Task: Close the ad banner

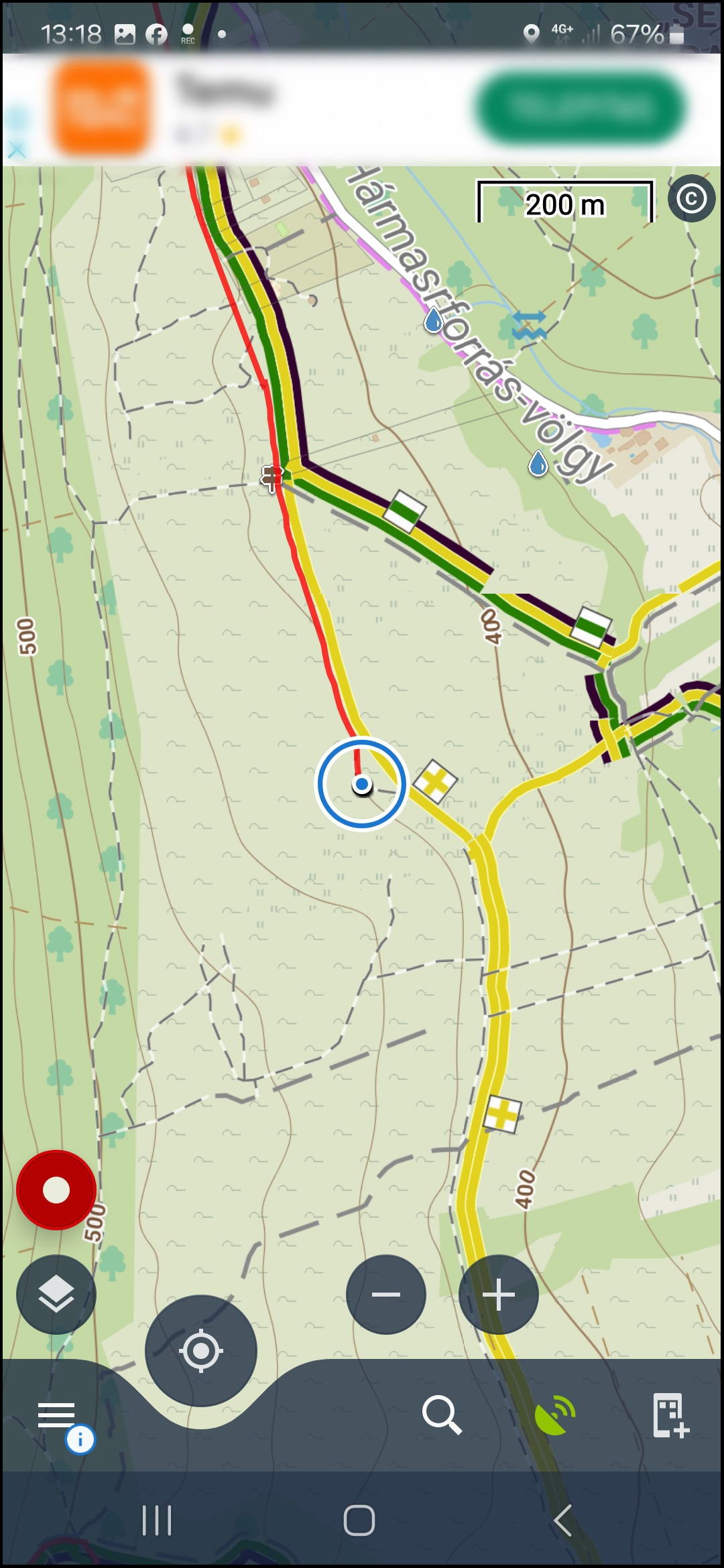Action: [x=16, y=151]
